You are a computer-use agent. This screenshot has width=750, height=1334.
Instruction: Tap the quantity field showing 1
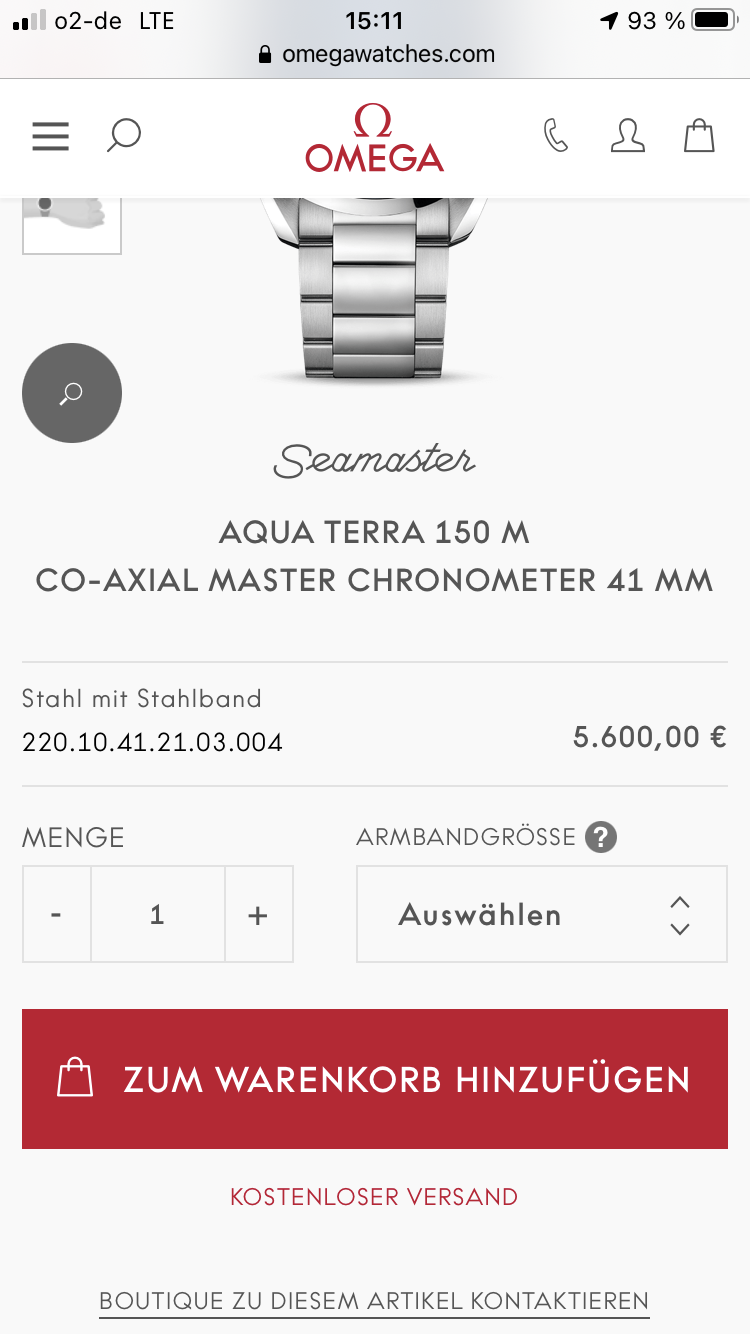tap(157, 914)
